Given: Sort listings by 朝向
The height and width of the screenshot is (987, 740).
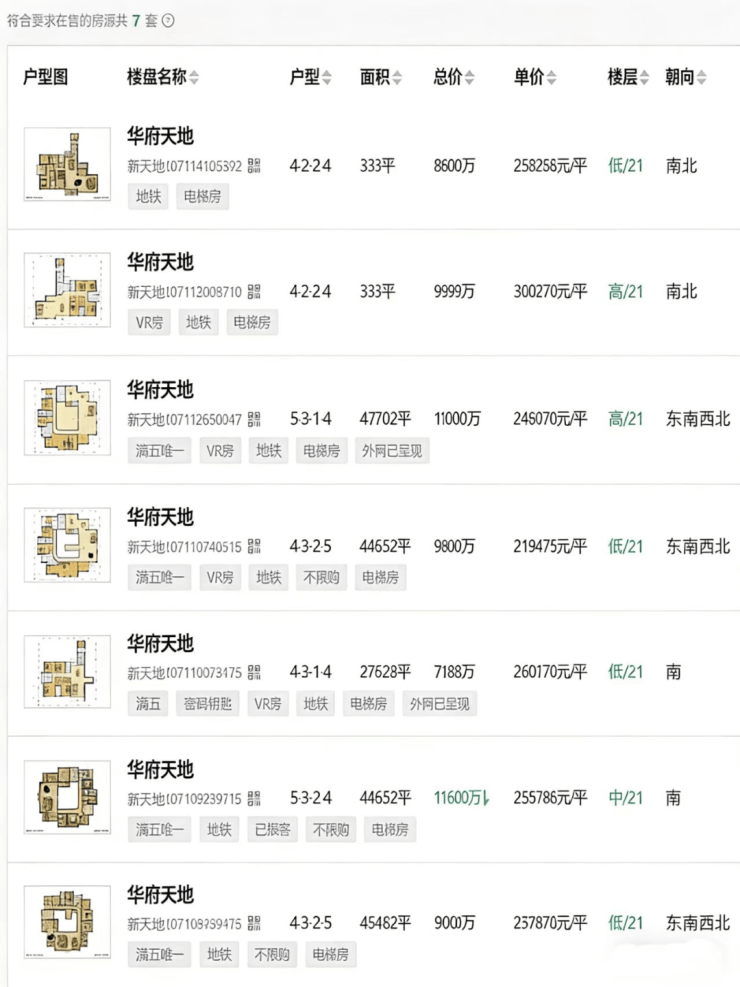Looking at the screenshot, I should [x=686, y=78].
